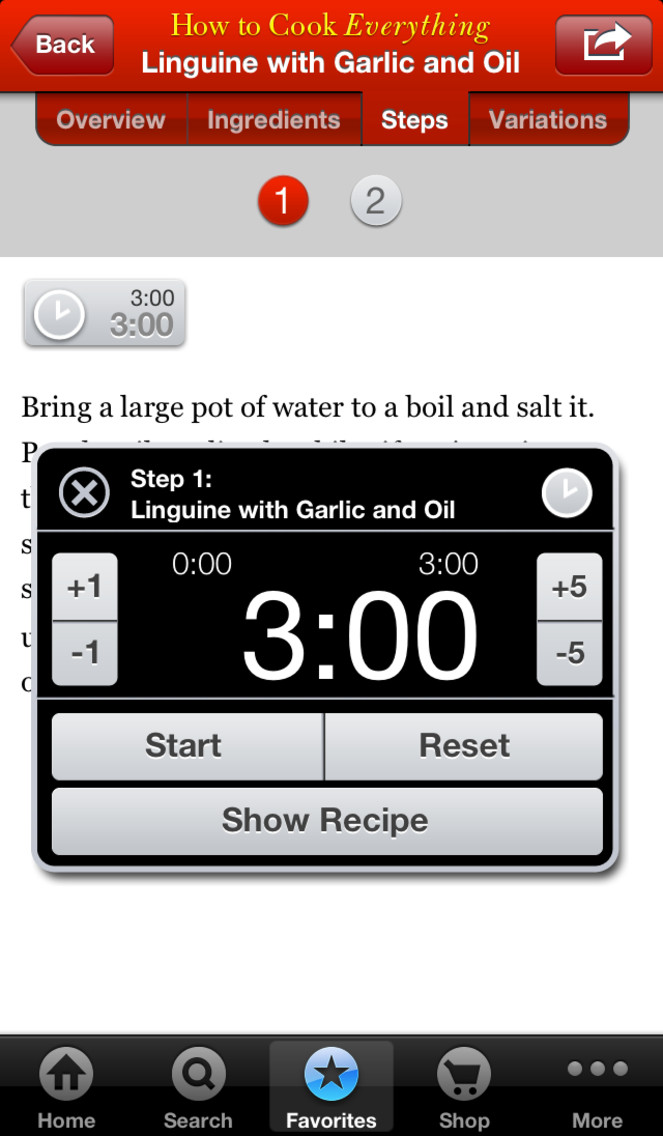Switch to the Ingredients tab
663x1136 pixels.
pos(274,120)
